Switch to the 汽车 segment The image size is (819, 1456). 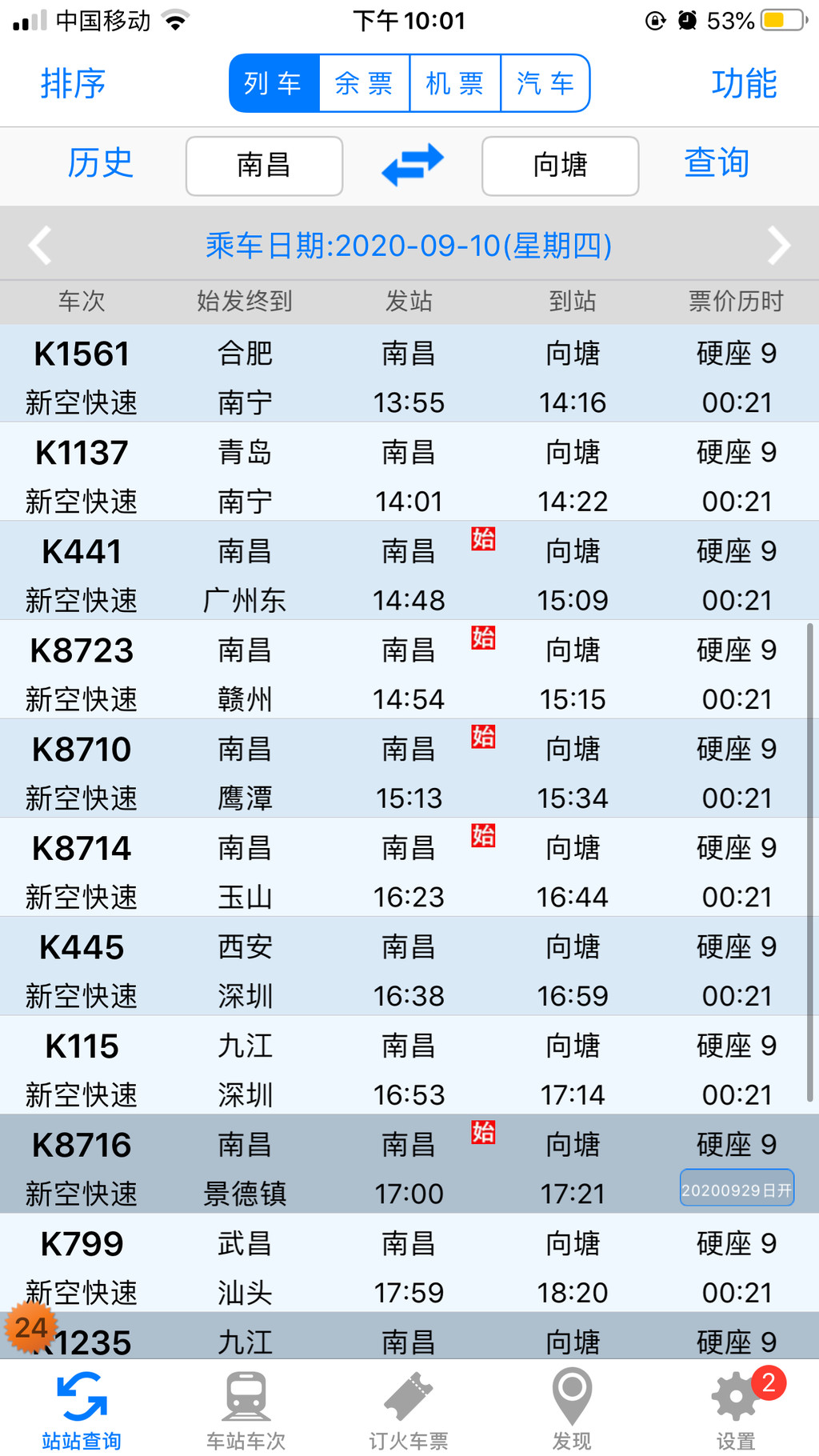(545, 83)
